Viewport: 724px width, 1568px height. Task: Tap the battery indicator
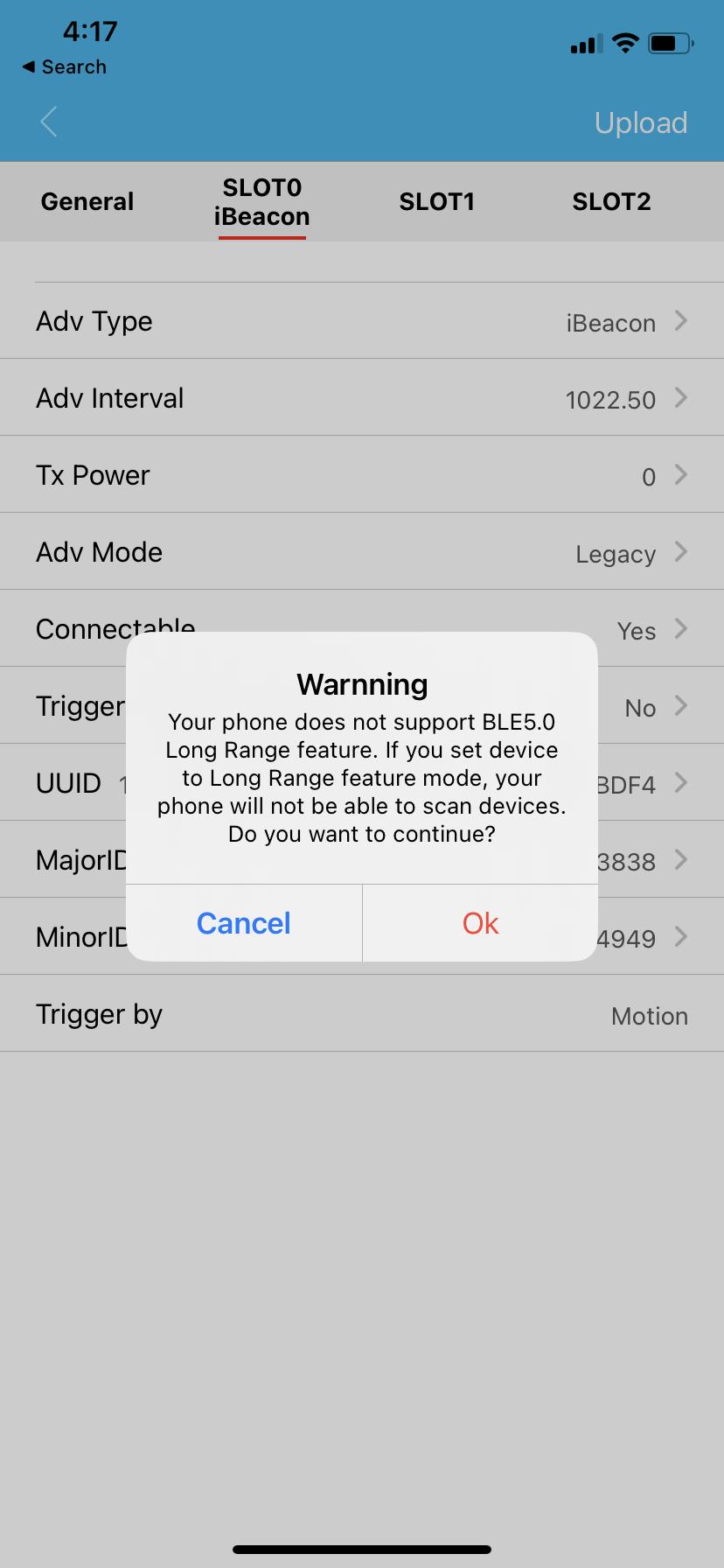click(670, 43)
